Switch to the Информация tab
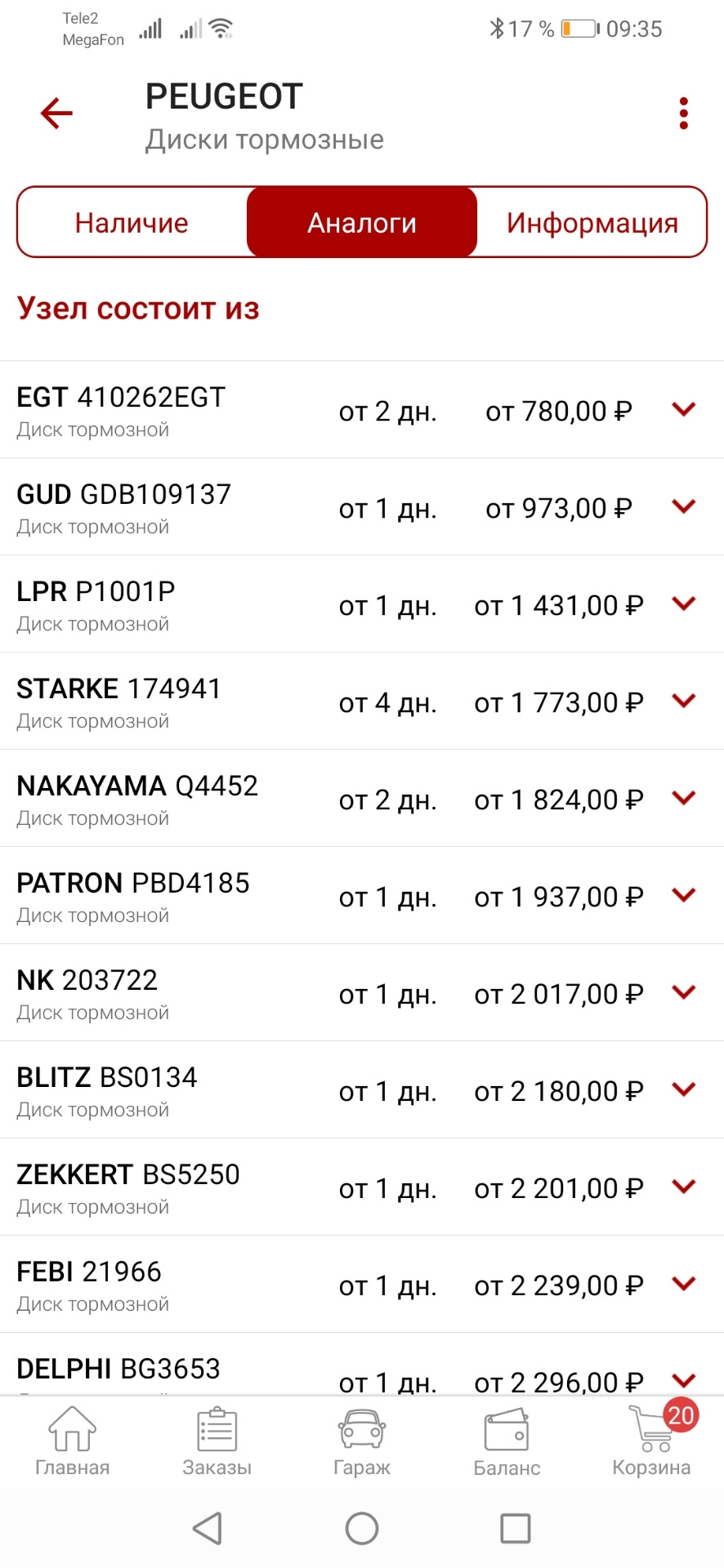 [592, 223]
